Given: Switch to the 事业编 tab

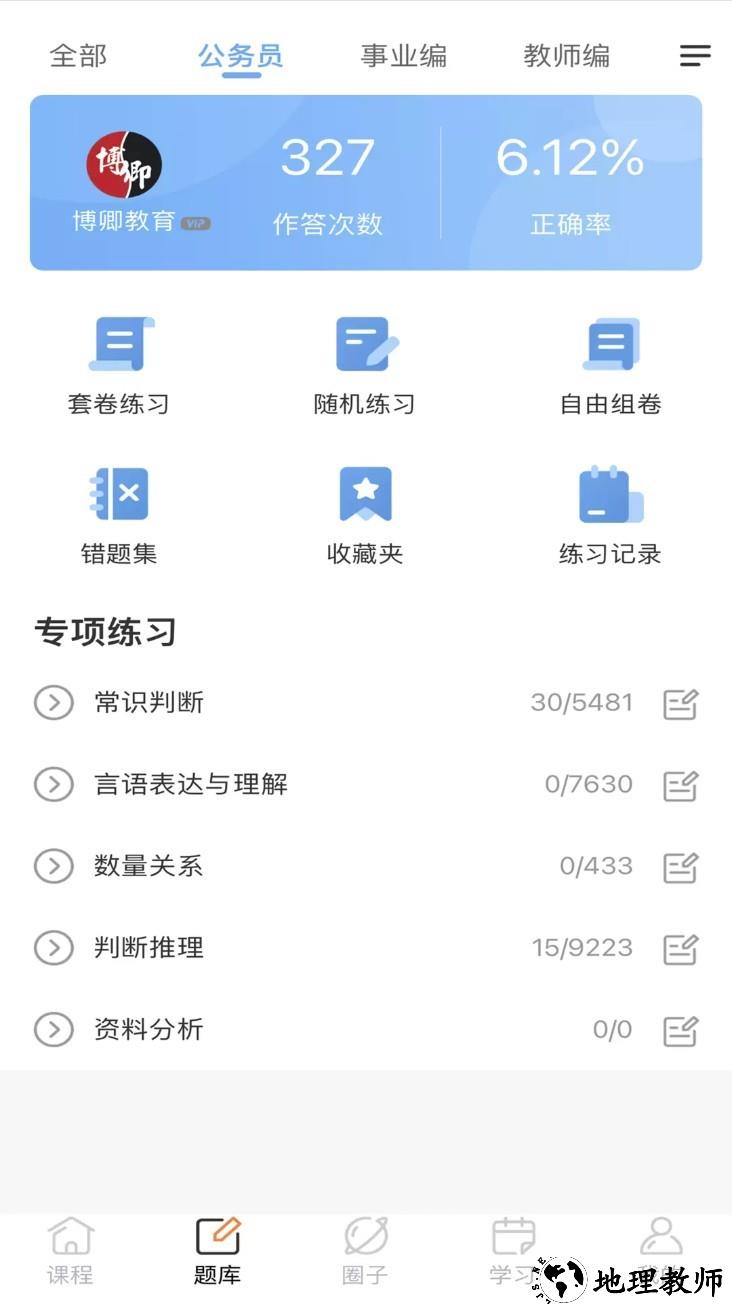Looking at the screenshot, I should pyautogui.click(x=404, y=56).
